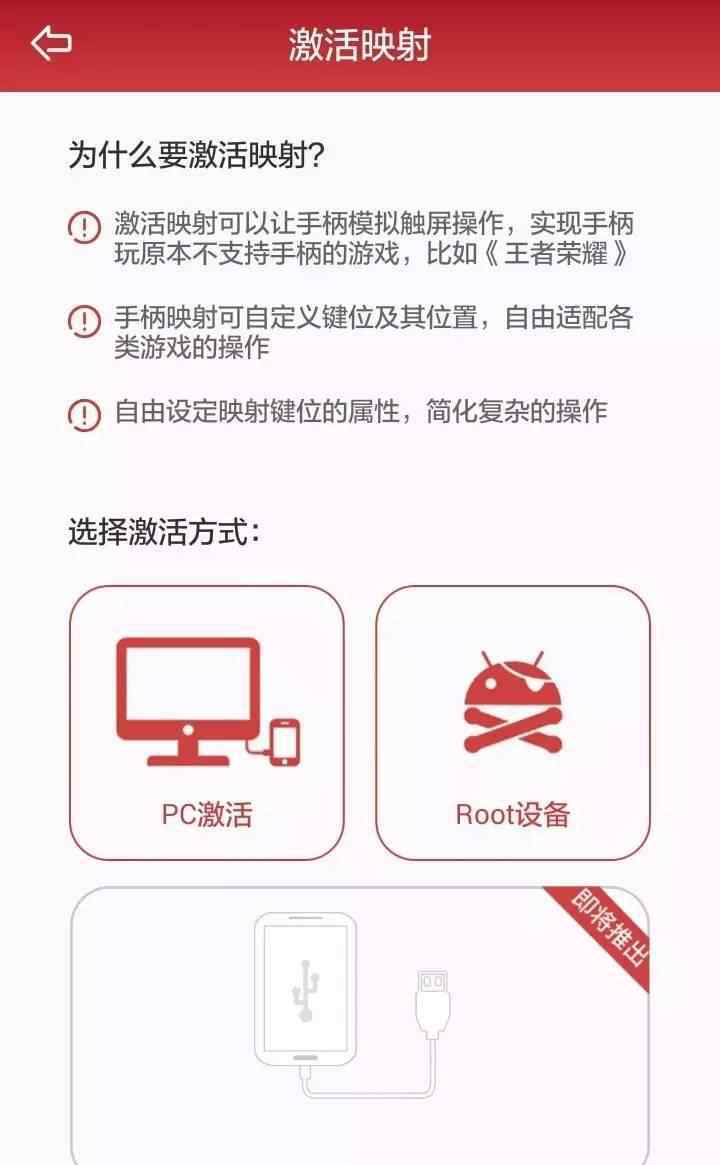This screenshot has height=1165, width=720.
Task: Tap the USB activation card marked 即将推出
Action: pyautogui.click(x=360, y=1025)
